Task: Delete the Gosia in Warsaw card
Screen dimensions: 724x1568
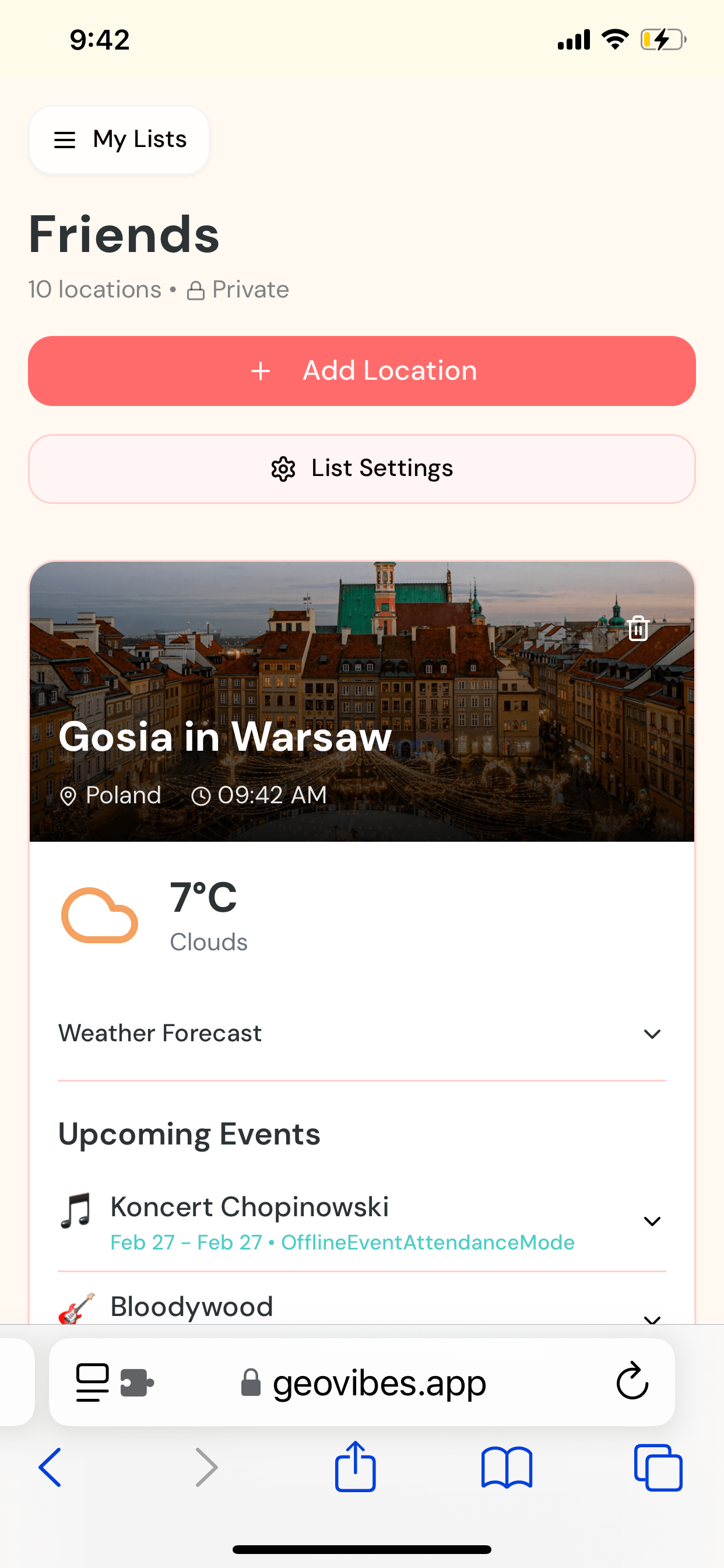Action: click(x=638, y=628)
